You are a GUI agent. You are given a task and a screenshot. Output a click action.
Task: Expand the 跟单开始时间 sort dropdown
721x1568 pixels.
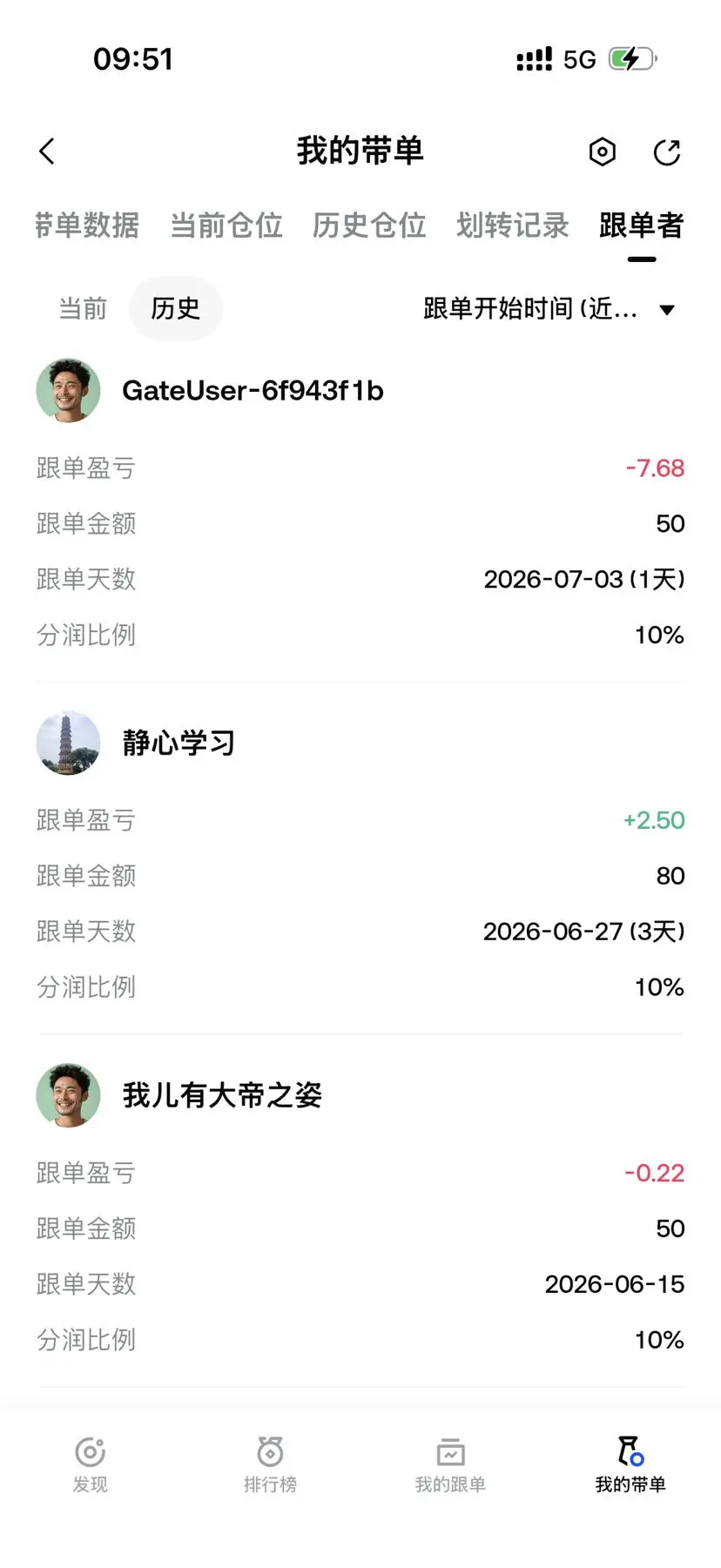coord(549,308)
